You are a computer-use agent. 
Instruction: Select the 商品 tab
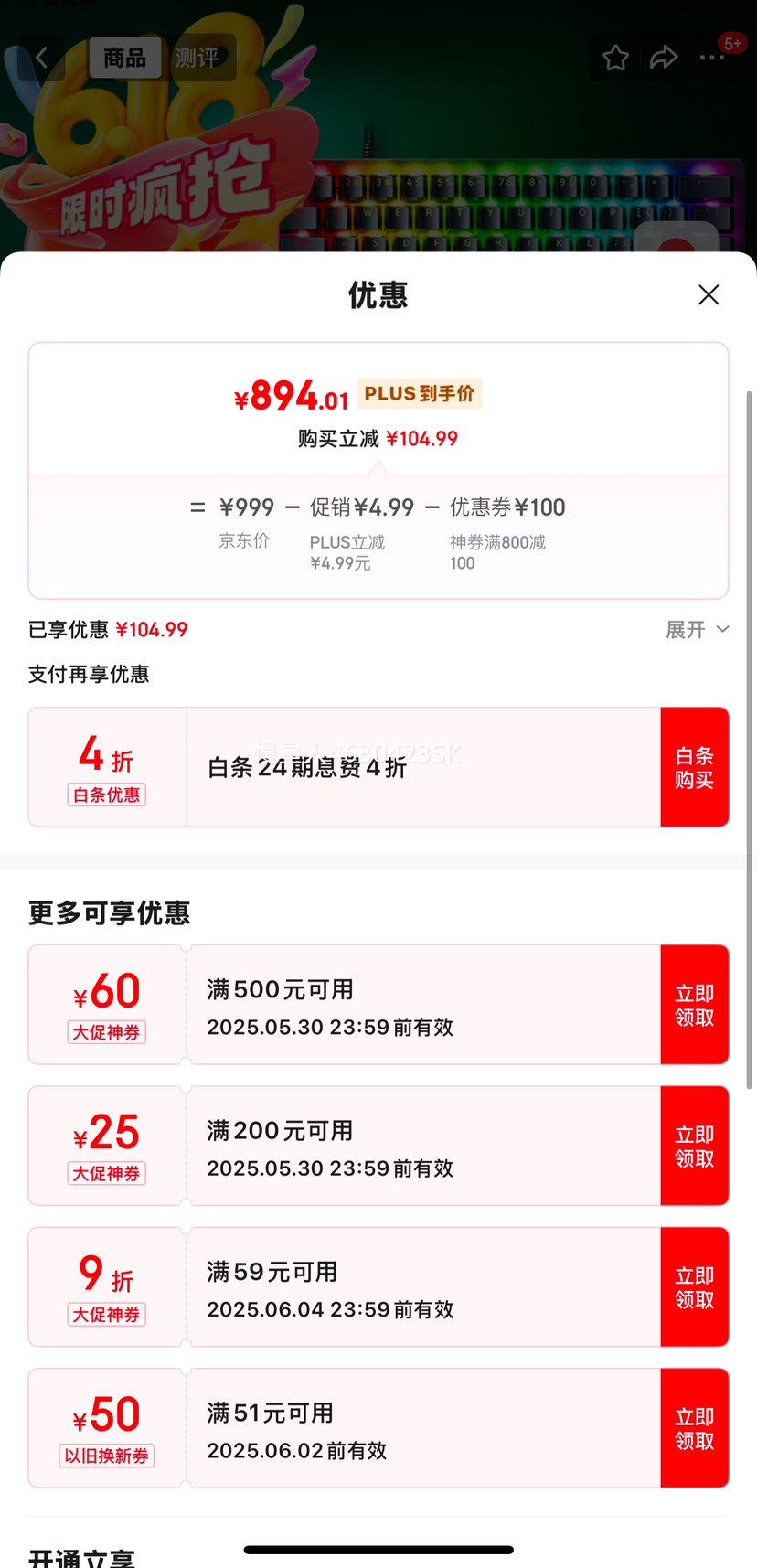point(125,59)
